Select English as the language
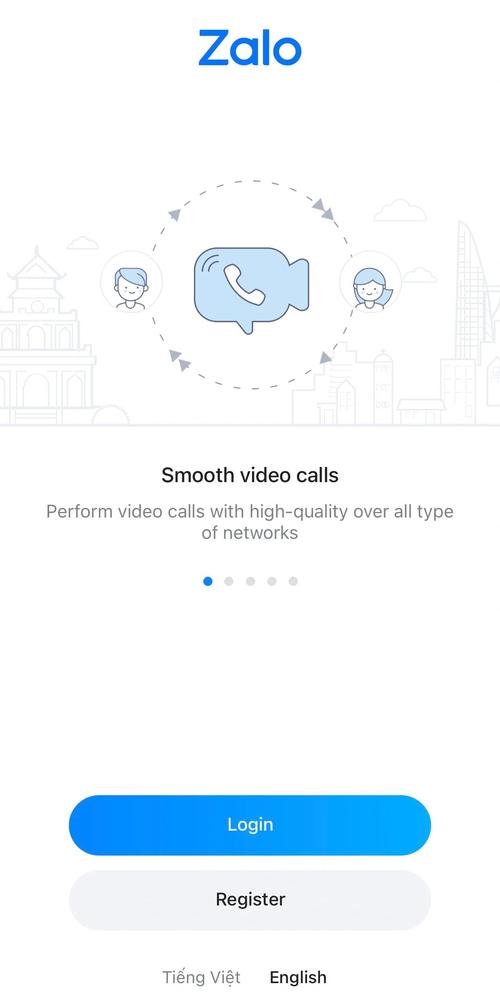 pos(298,977)
